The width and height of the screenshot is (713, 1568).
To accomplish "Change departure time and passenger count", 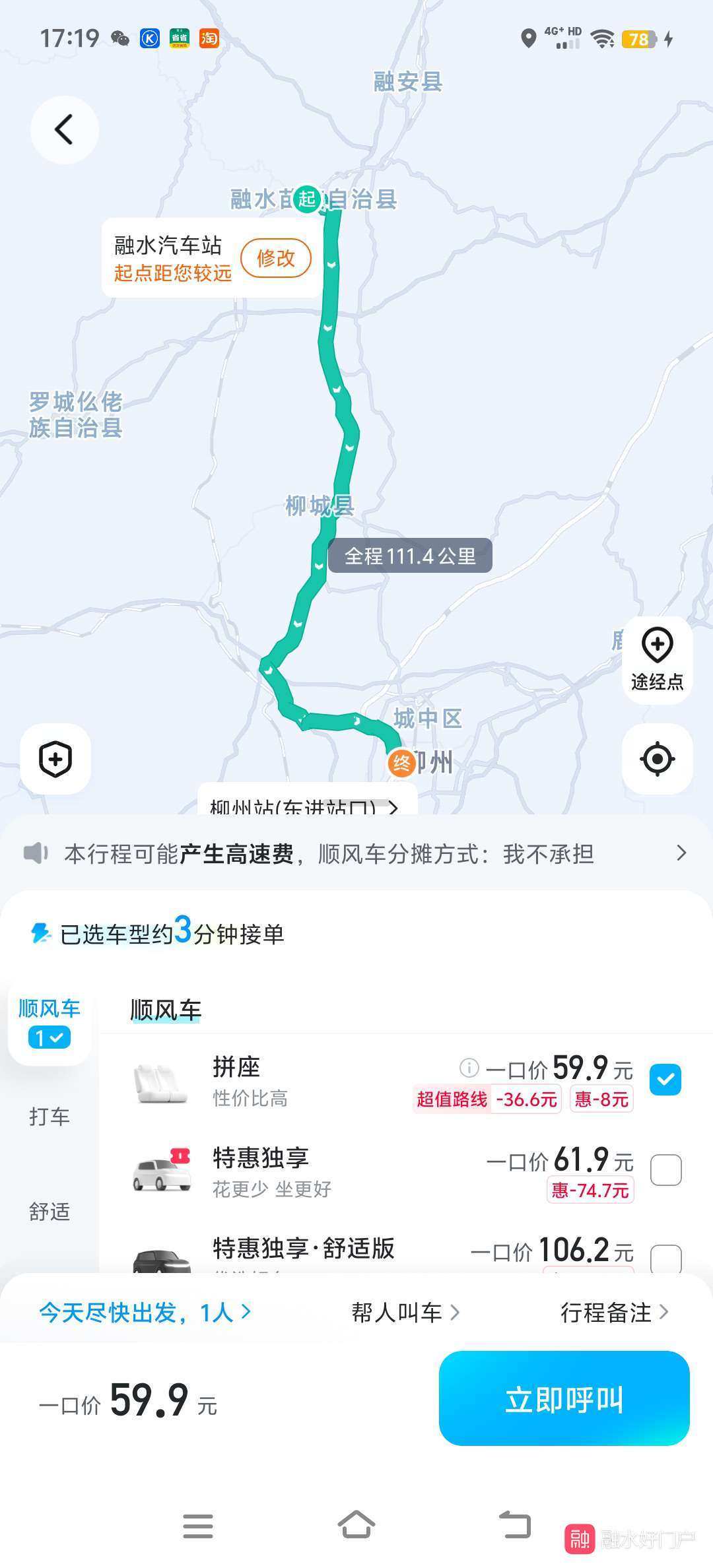I will (x=145, y=1313).
